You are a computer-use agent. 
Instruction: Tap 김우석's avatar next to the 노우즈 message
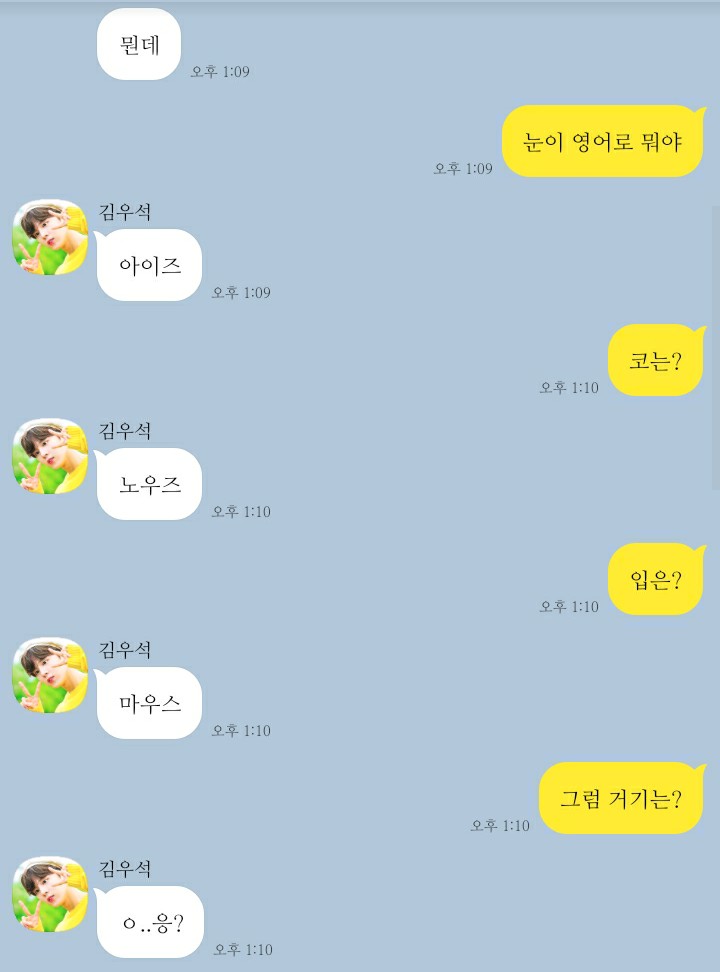[x=50, y=456]
